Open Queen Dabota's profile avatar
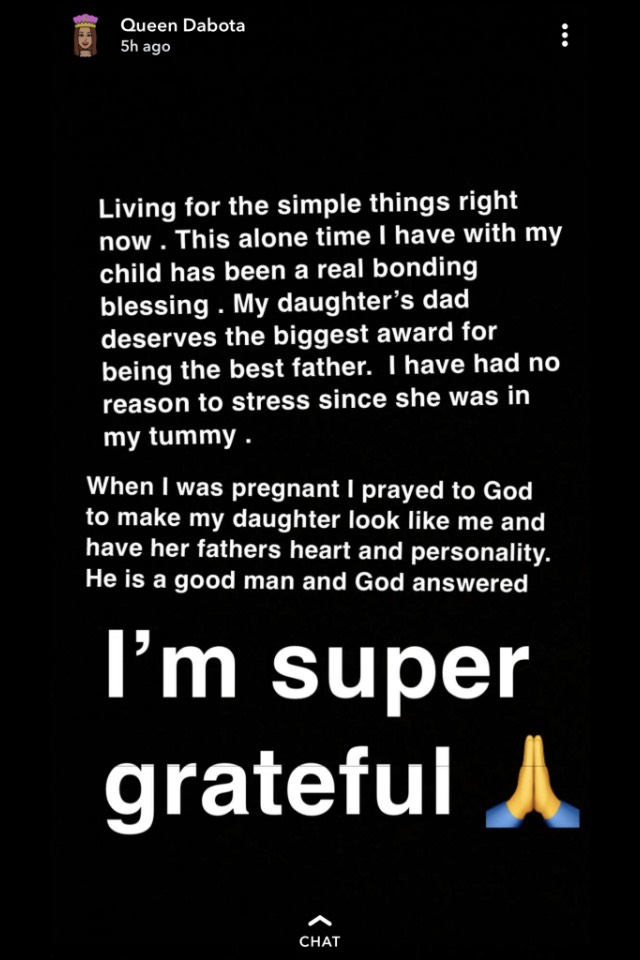Screen dimensions: 640x960 pyautogui.click(x=86, y=36)
